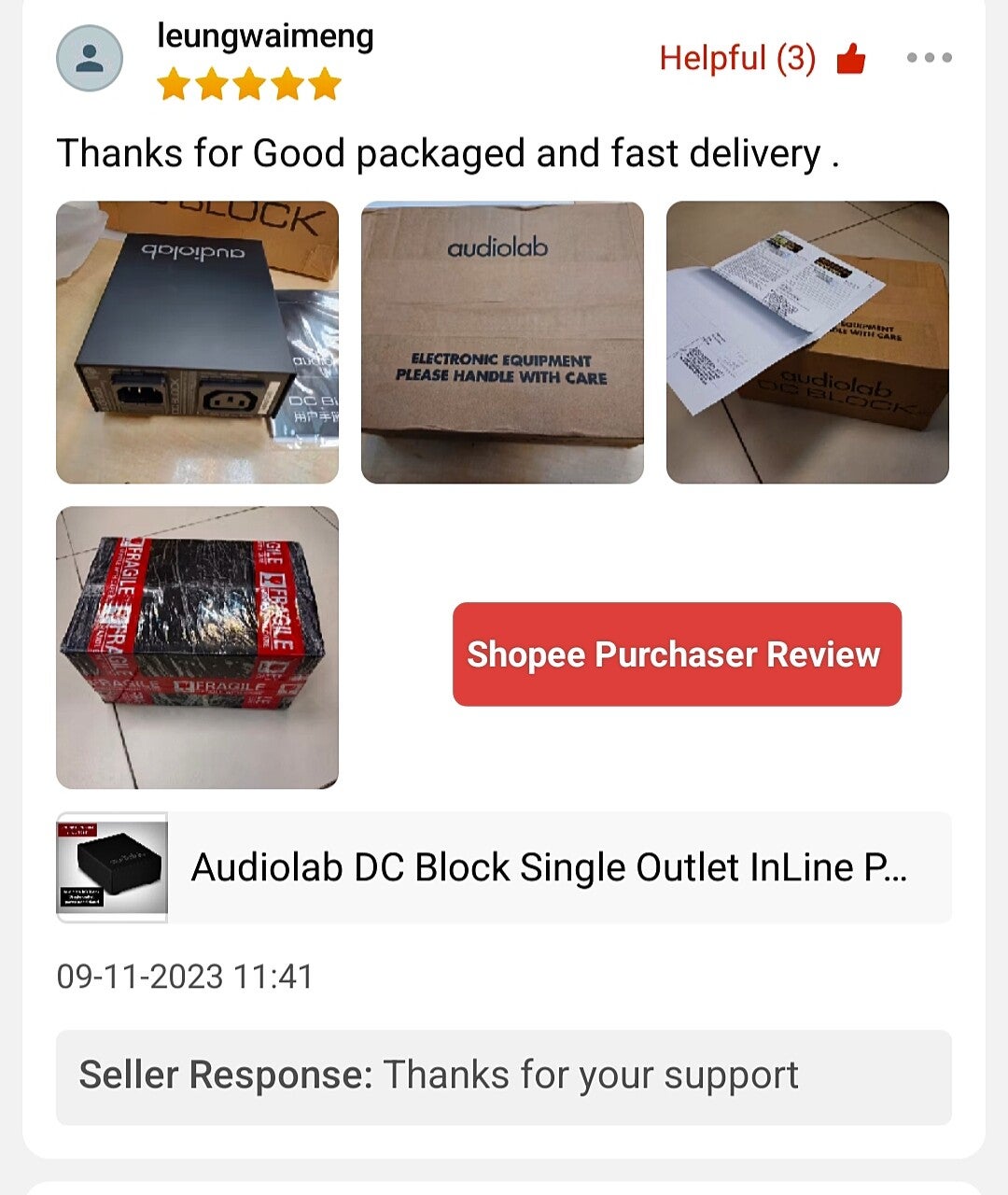
Task: Mark leungwaimeng's review as helpful
Action: (x=849, y=60)
